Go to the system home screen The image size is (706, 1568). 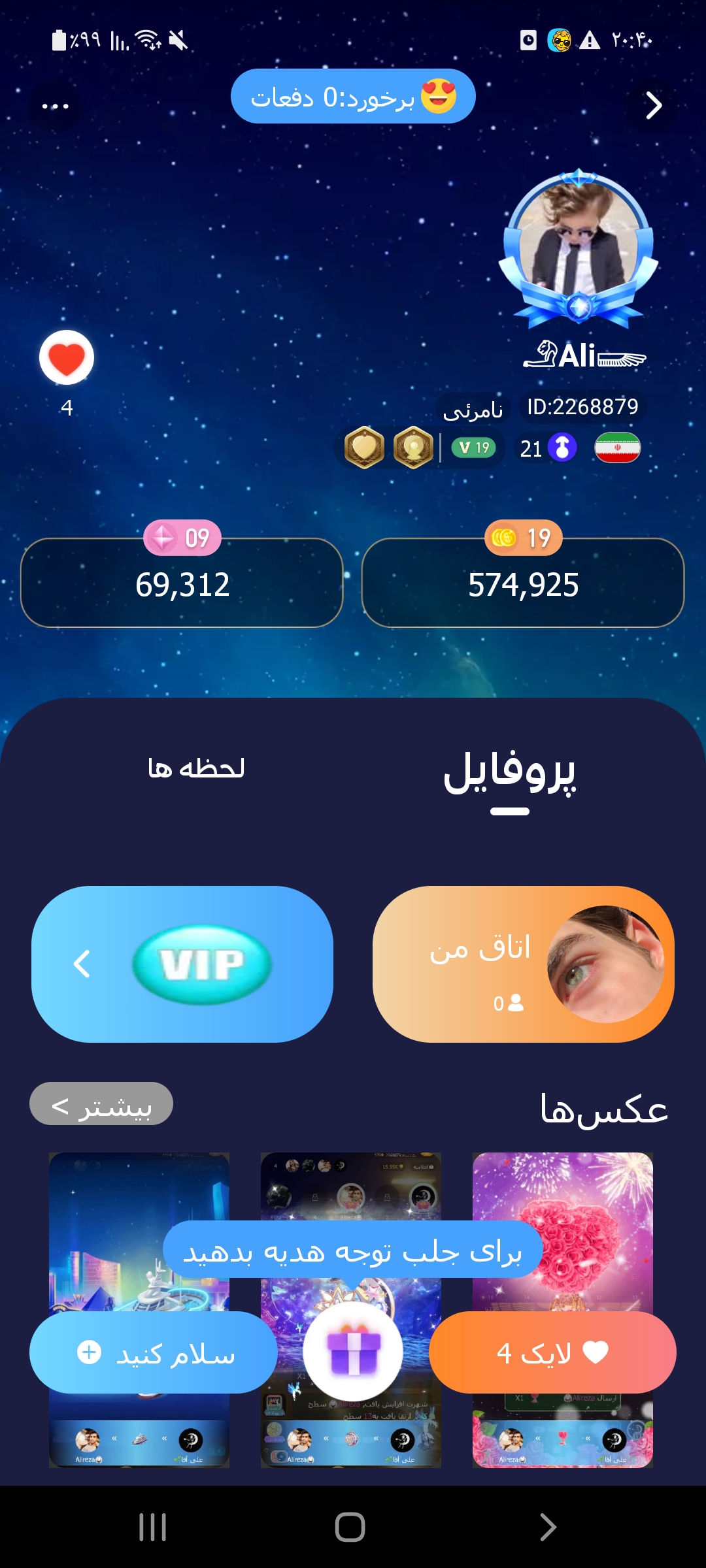point(350,1527)
